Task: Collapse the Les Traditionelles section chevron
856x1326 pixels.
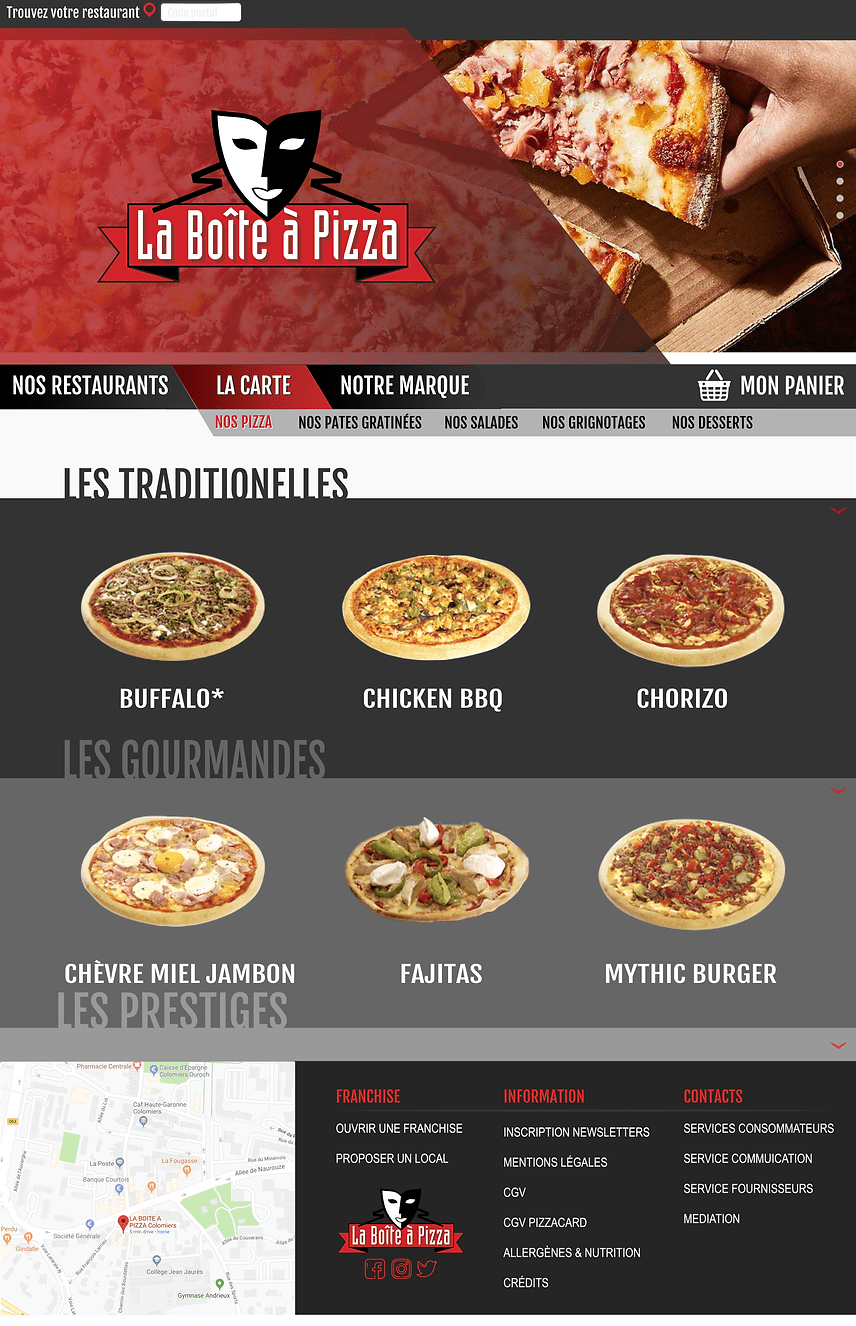Action: [x=838, y=510]
